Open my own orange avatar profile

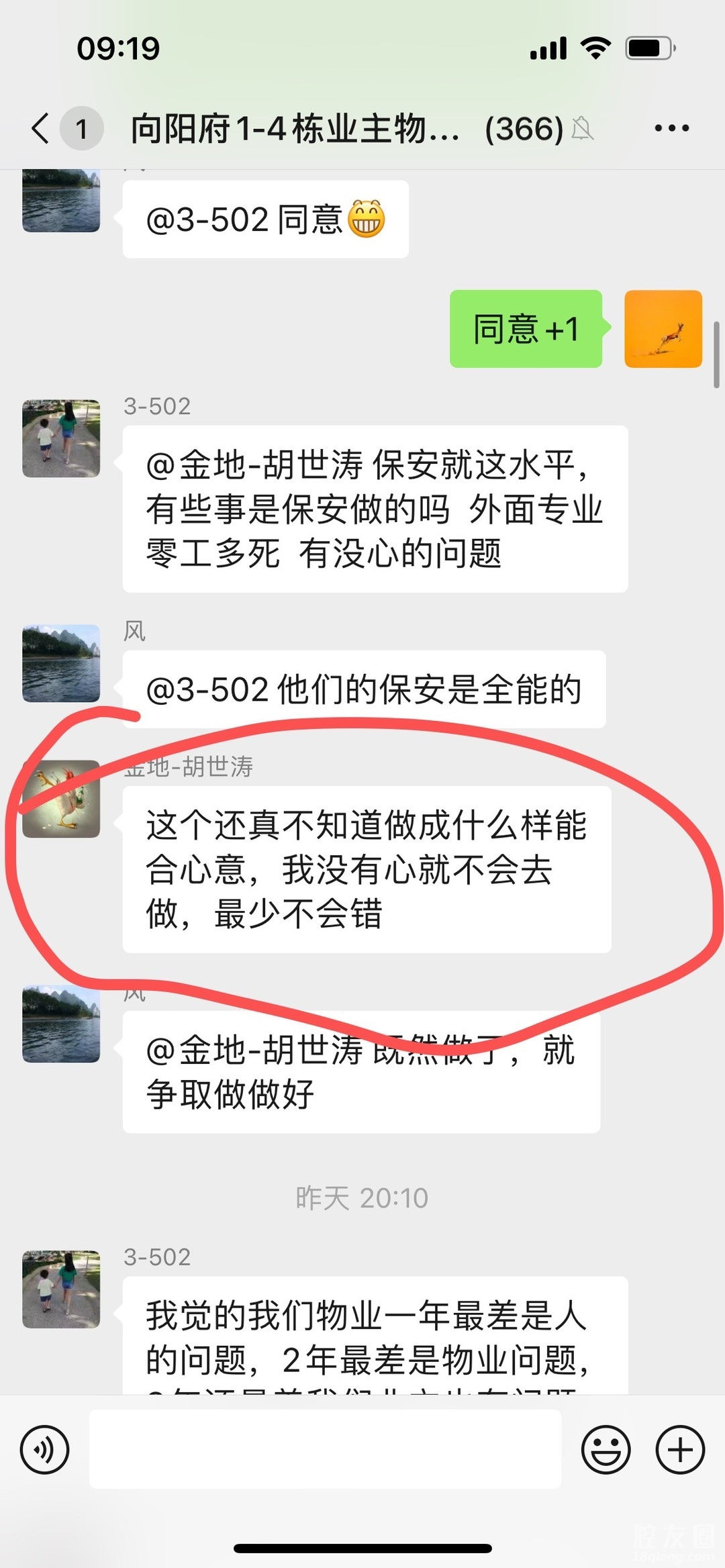[663, 329]
